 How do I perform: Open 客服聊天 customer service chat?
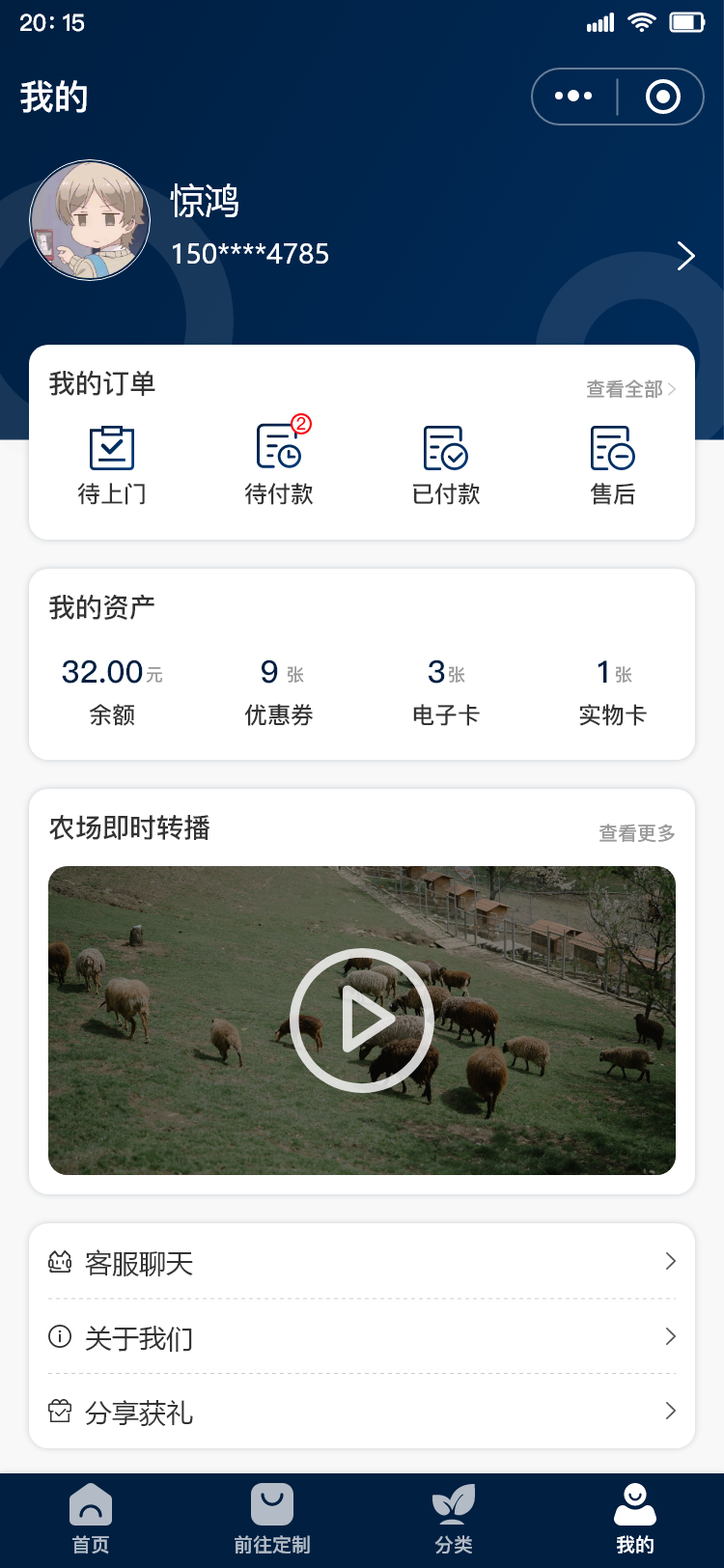point(362,1263)
